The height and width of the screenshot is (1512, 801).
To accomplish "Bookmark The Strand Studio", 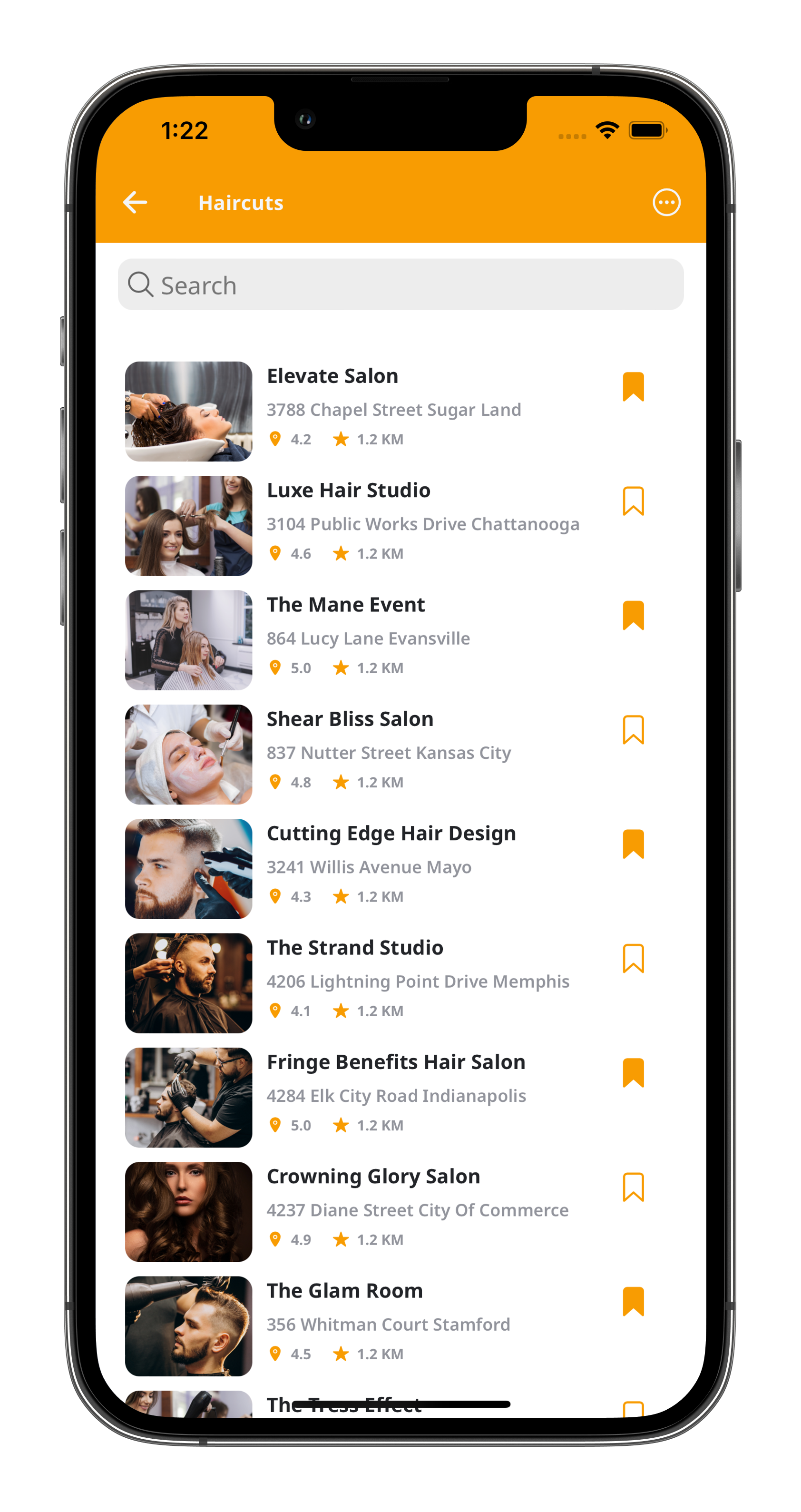I will click(x=633, y=959).
